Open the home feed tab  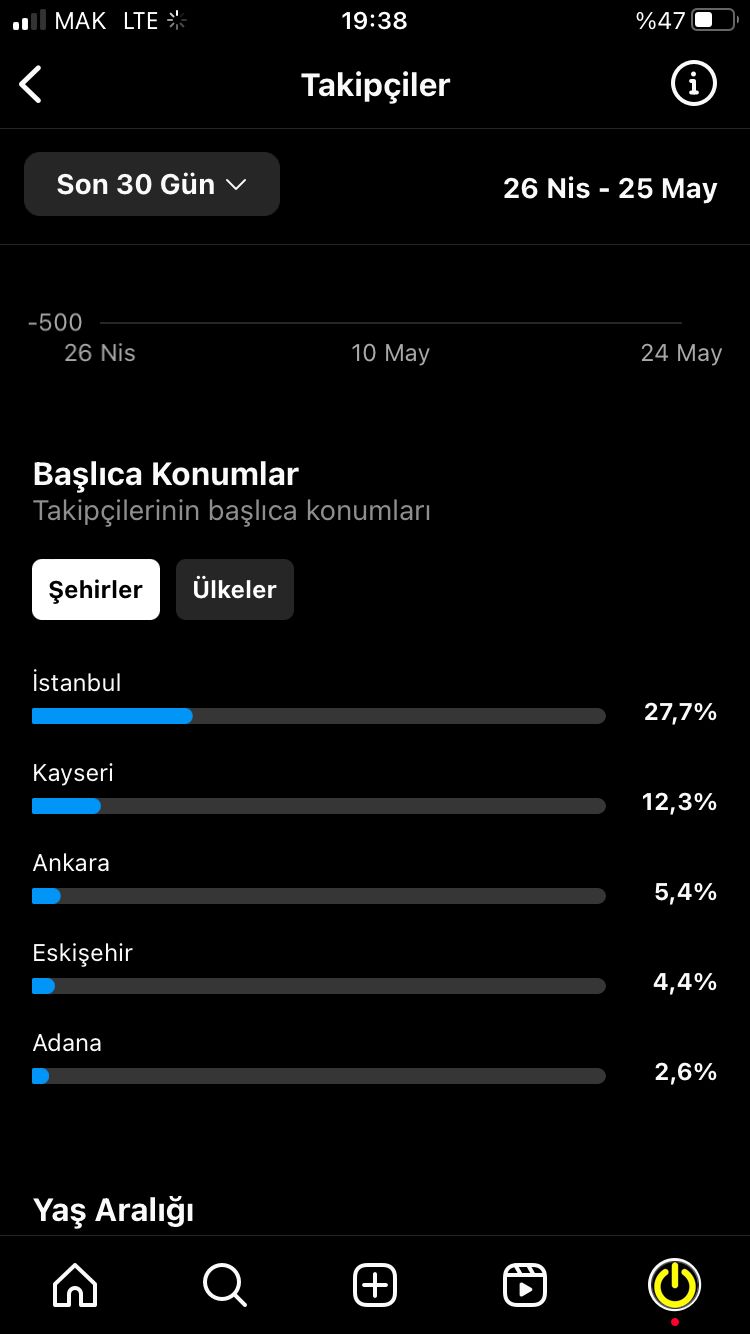point(75,1285)
